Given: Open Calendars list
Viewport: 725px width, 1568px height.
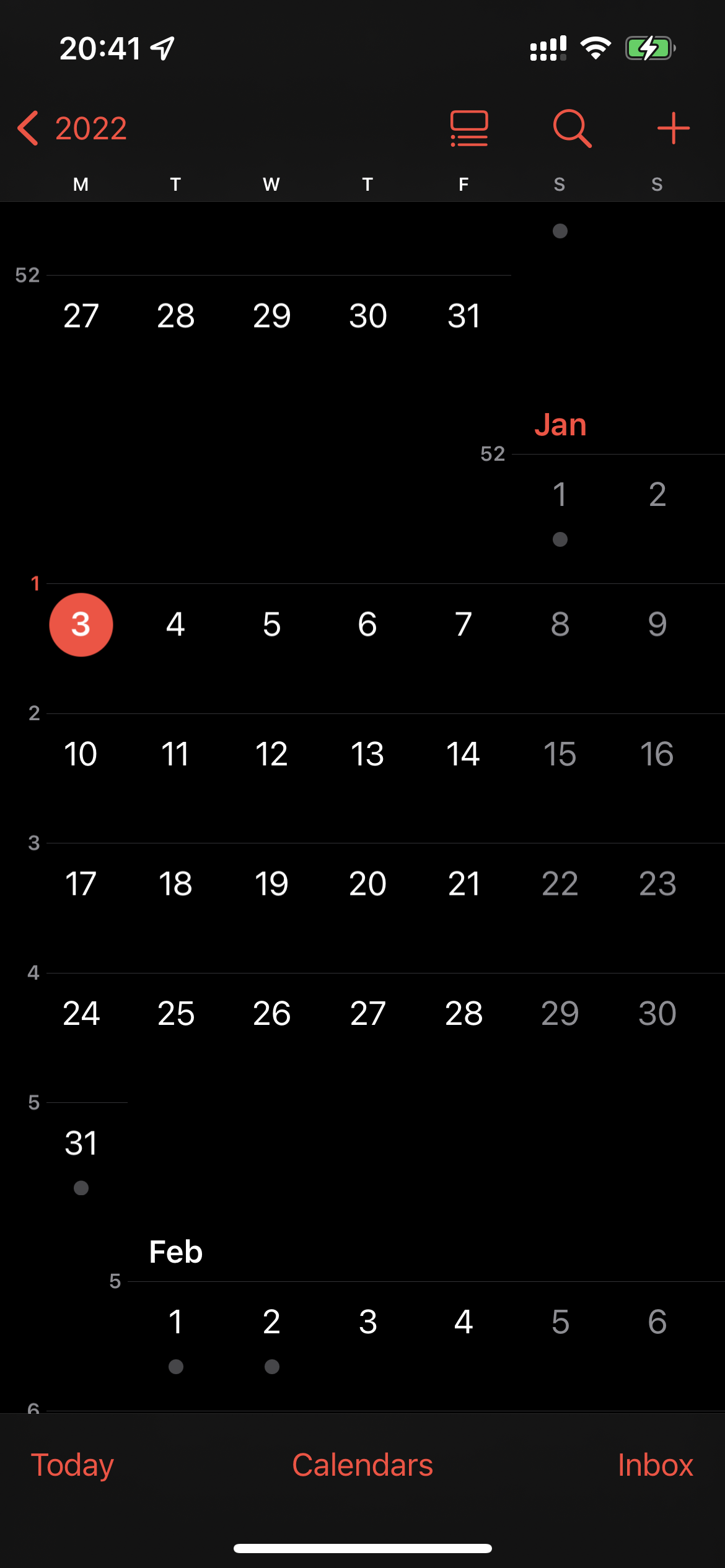Looking at the screenshot, I should 362,1465.
